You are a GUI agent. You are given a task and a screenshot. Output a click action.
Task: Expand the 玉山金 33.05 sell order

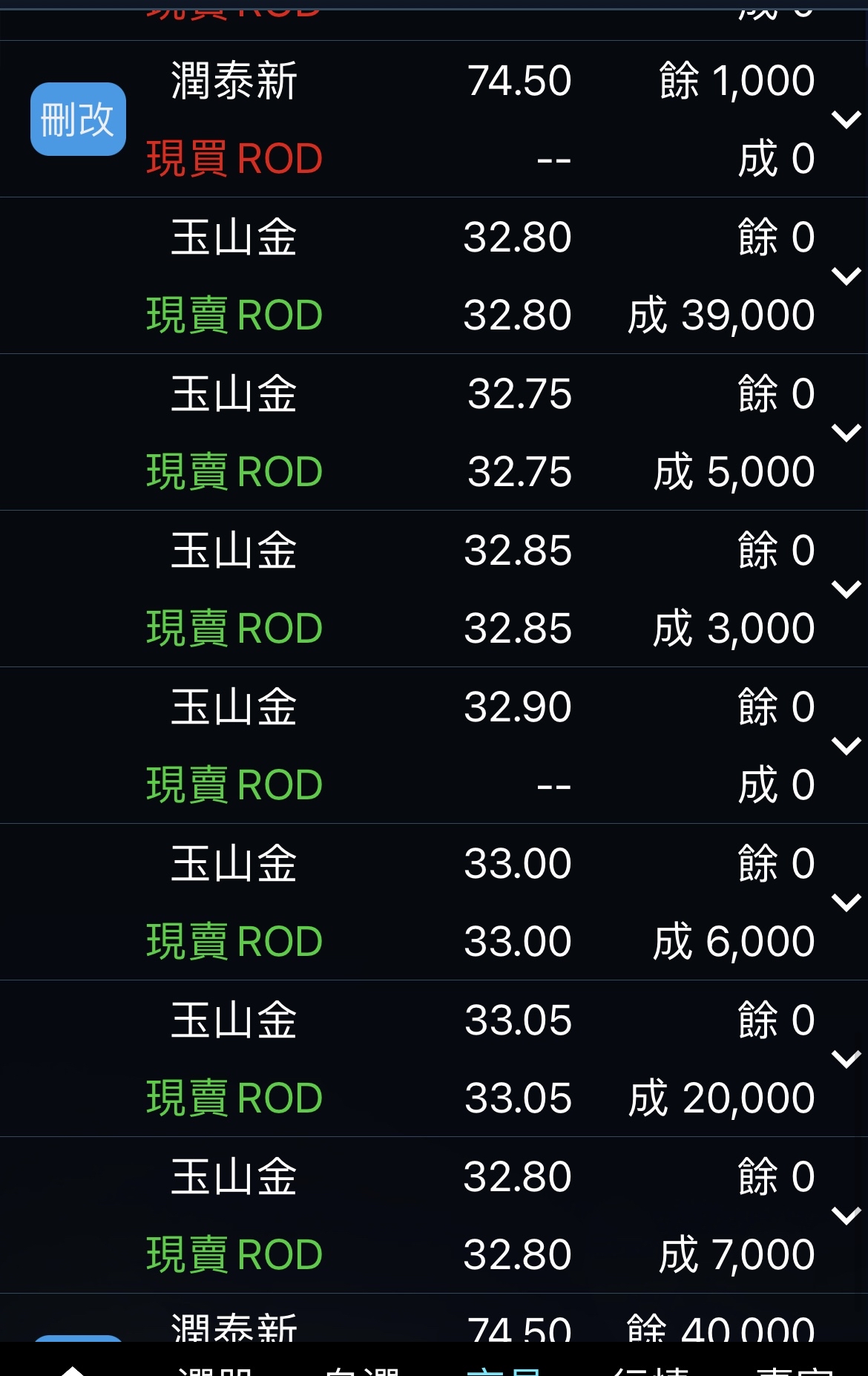pyautogui.click(x=846, y=1059)
